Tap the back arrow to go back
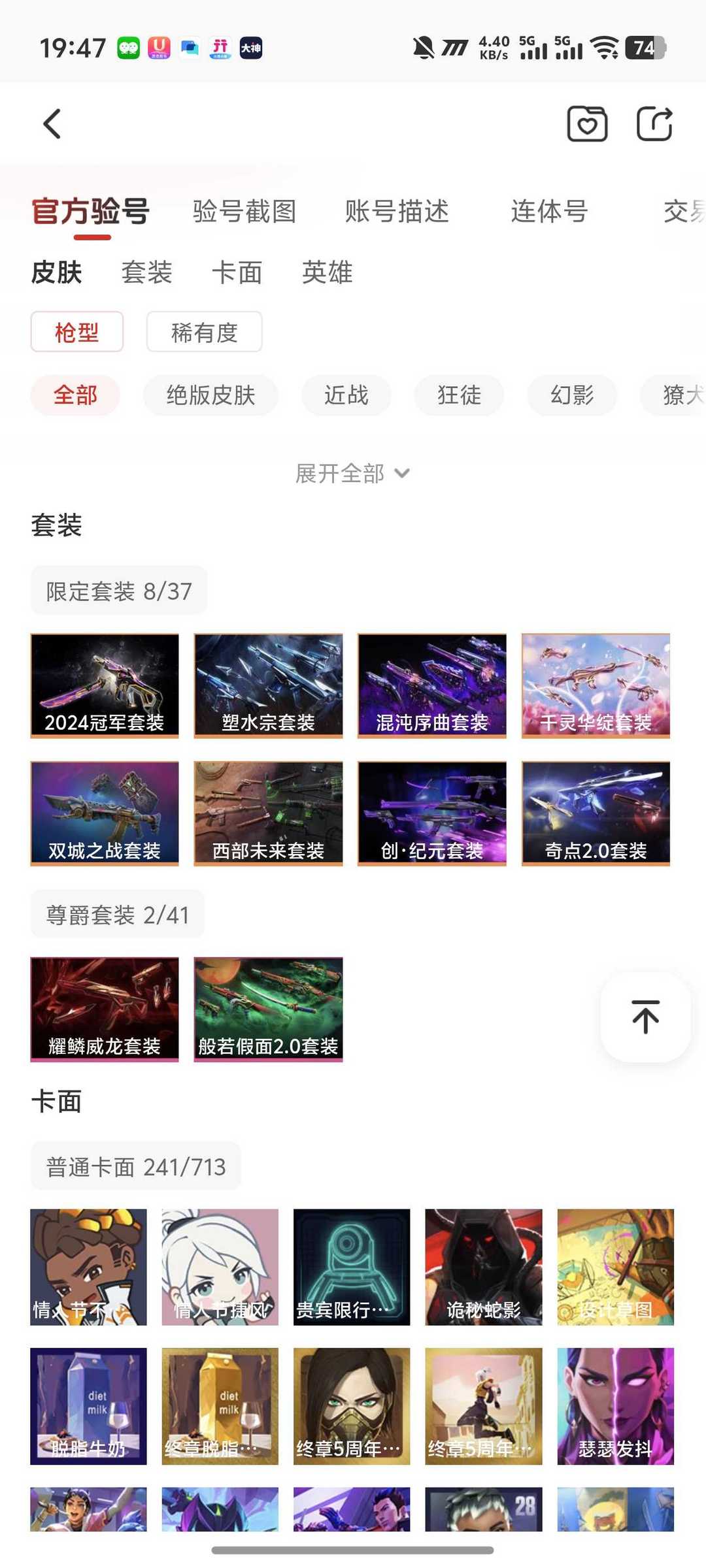Image resolution: width=706 pixels, height=1568 pixels. click(51, 123)
